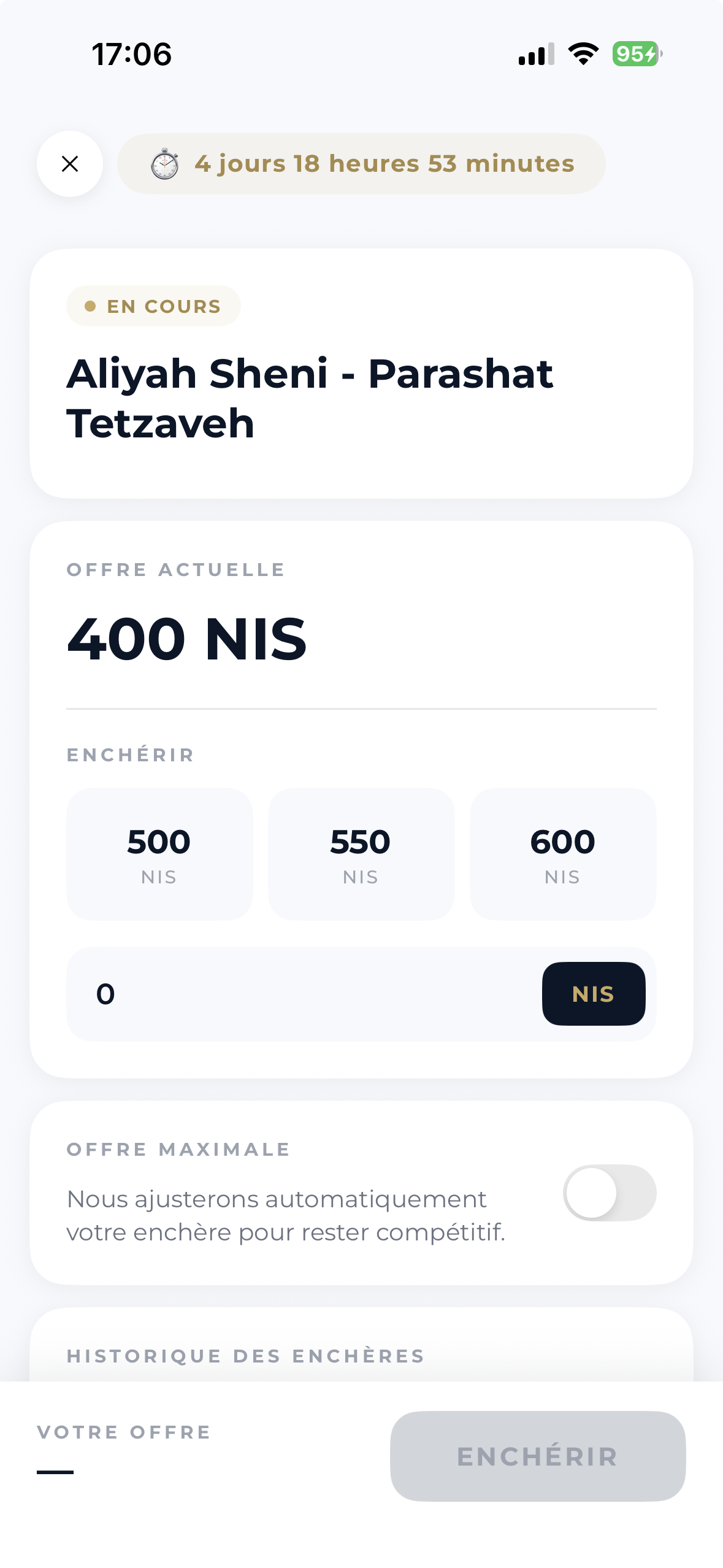Choose the 550 NIS bid option
The width and height of the screenshot is (723, 1568).
tap(361, 854)
